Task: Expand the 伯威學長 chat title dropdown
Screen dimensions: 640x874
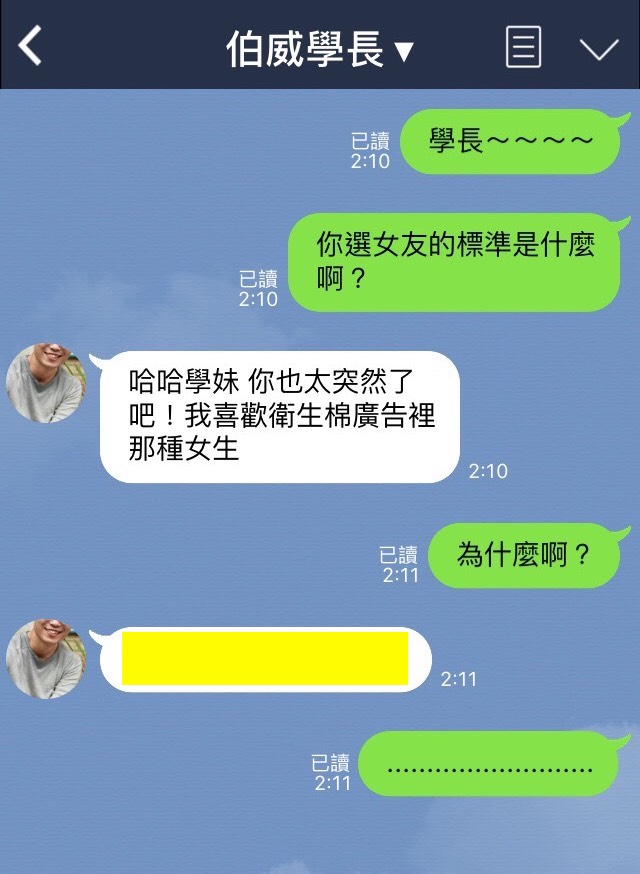Action: click(x=404, y=50)
